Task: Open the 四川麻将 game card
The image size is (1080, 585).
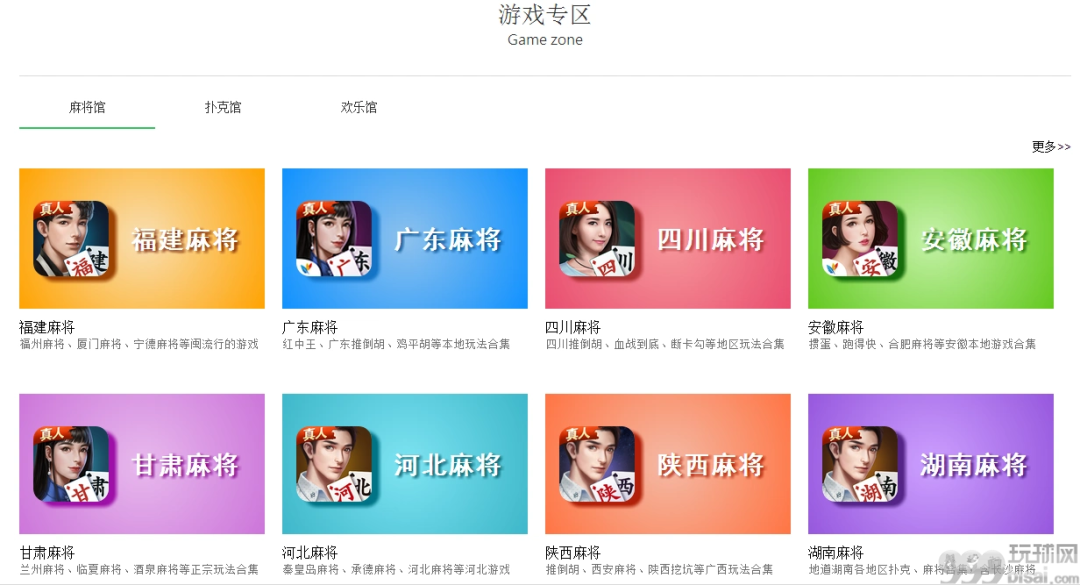Action: [x=668, y=239]
